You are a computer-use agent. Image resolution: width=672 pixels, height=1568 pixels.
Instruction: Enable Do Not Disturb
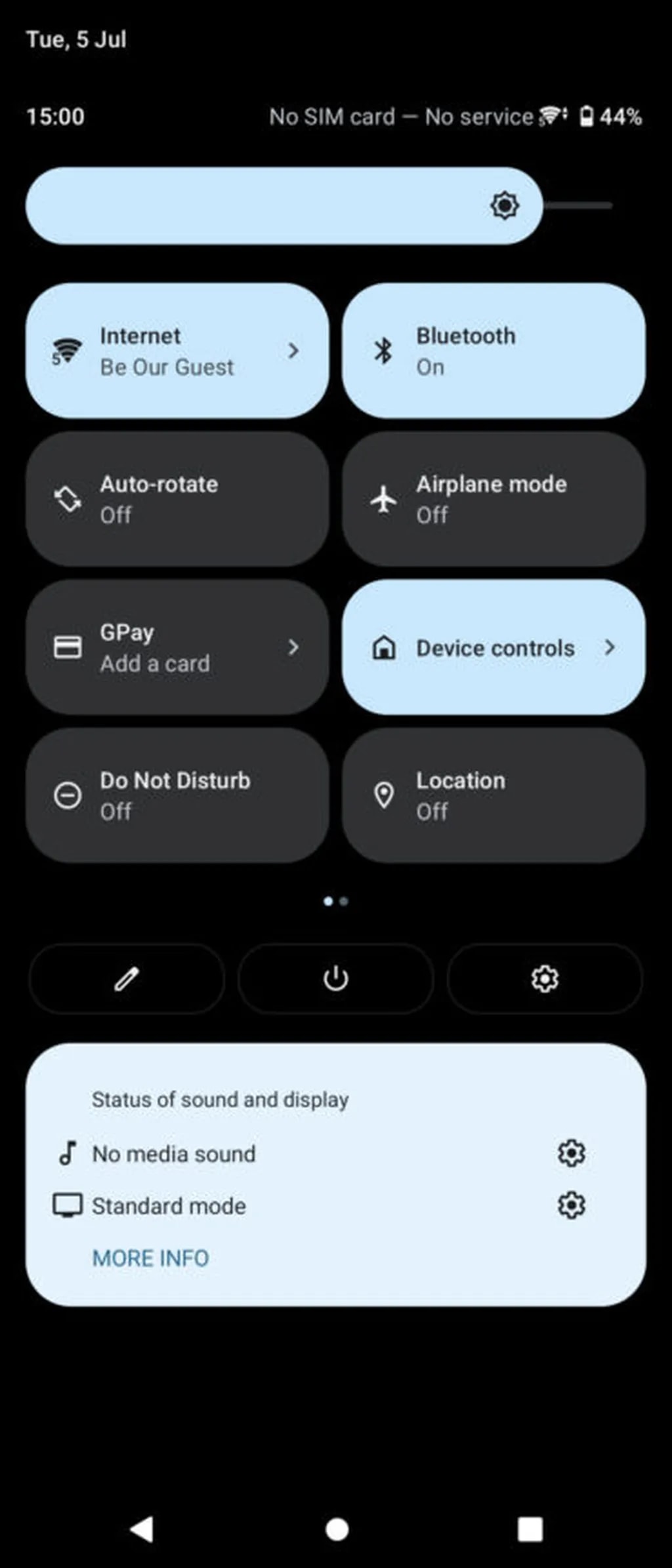coord(177,795)
